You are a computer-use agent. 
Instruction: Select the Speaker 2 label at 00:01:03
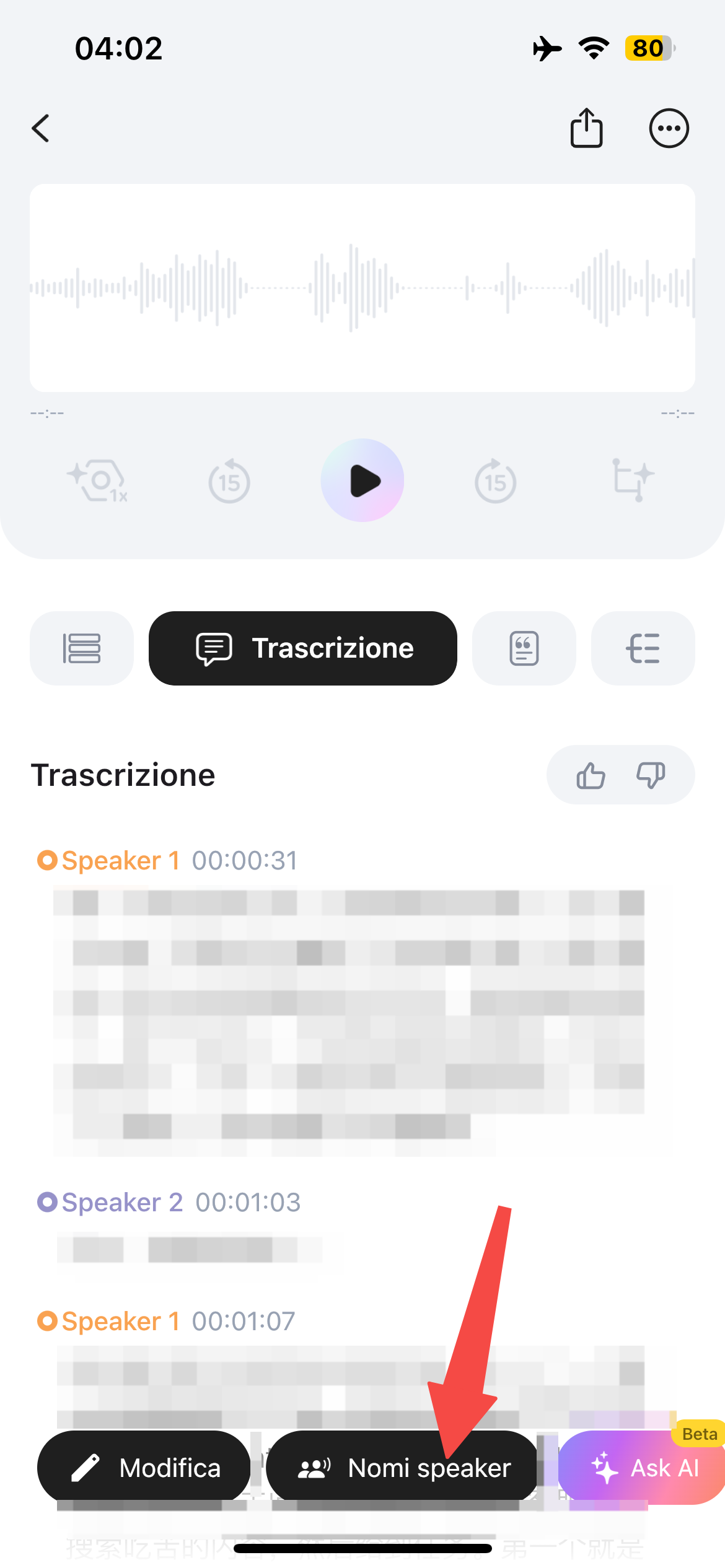pyautogui.click(x=122, y=1202)
